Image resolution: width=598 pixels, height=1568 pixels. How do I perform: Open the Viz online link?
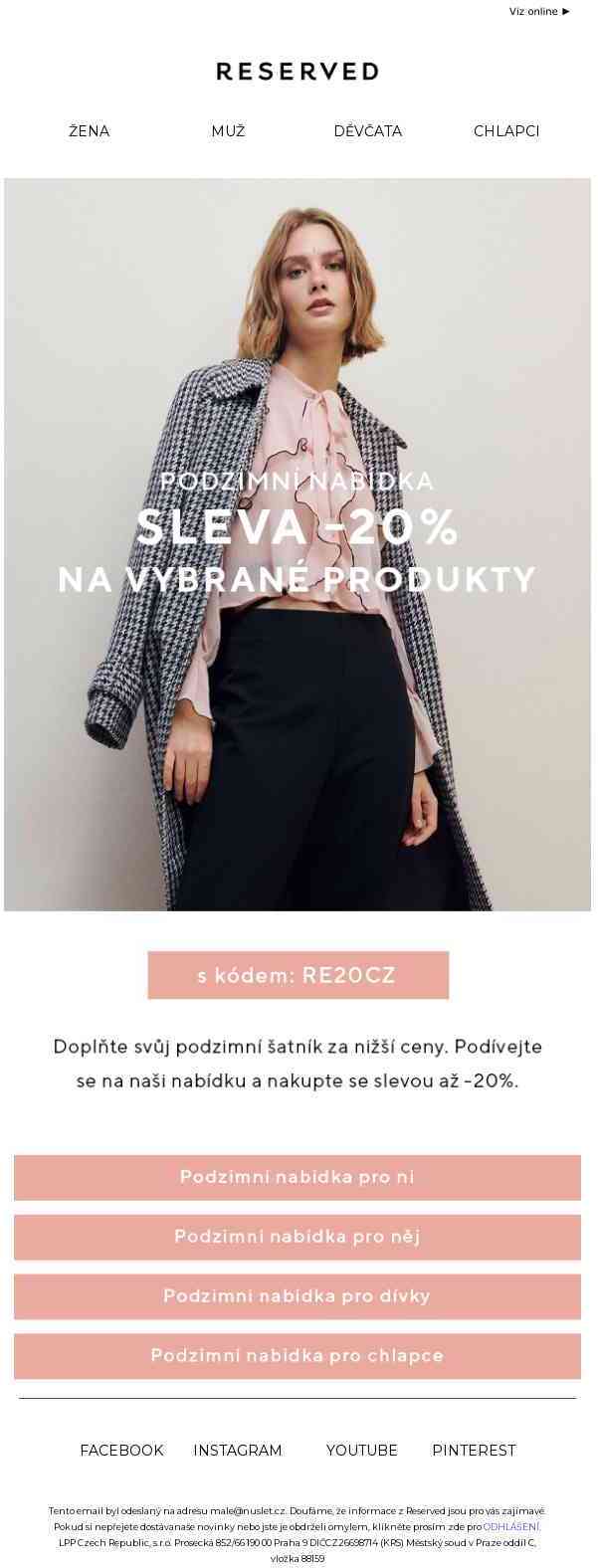pyautogui.click(x=539, y=12)
